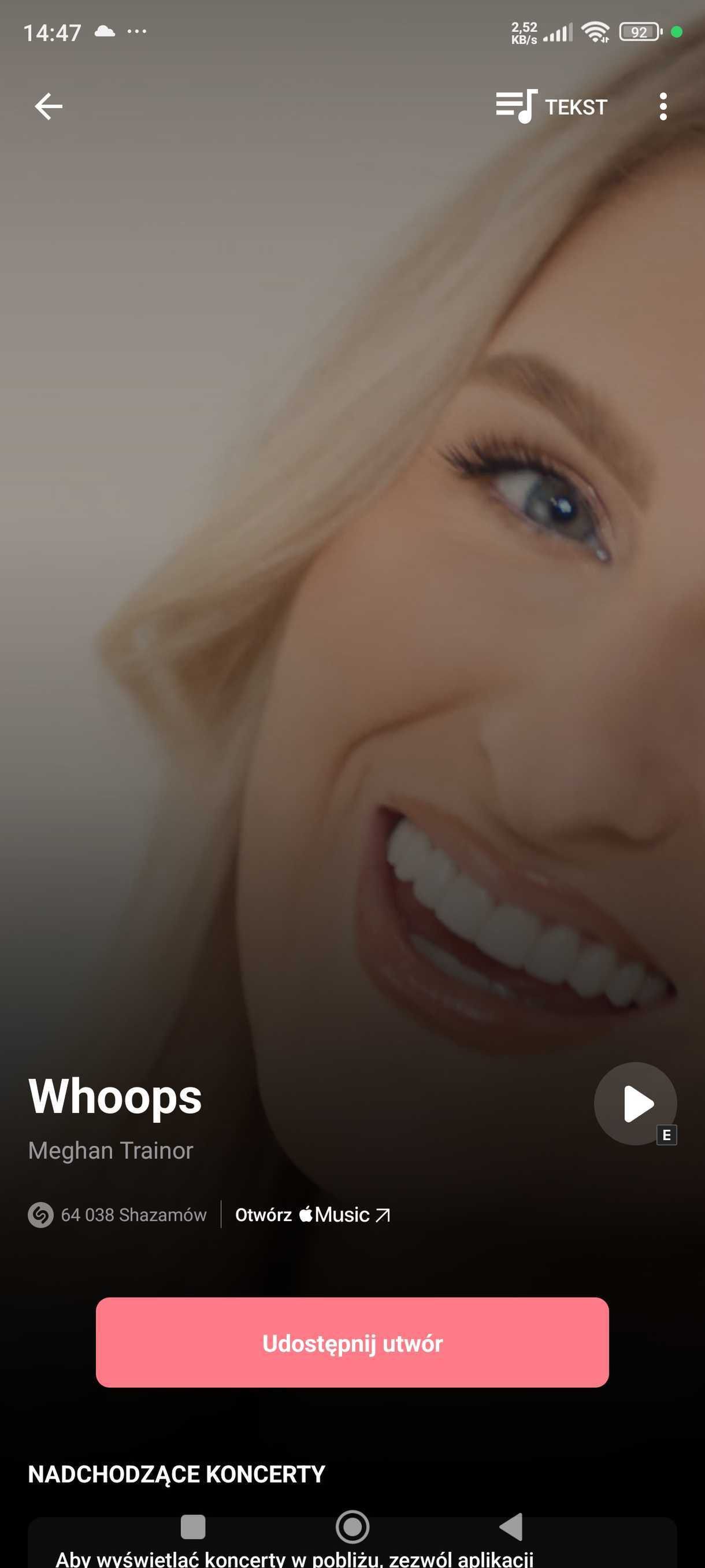Go back using the arrow icon
This screenshot has height=1568, width=705.
(x=48, y=106)
